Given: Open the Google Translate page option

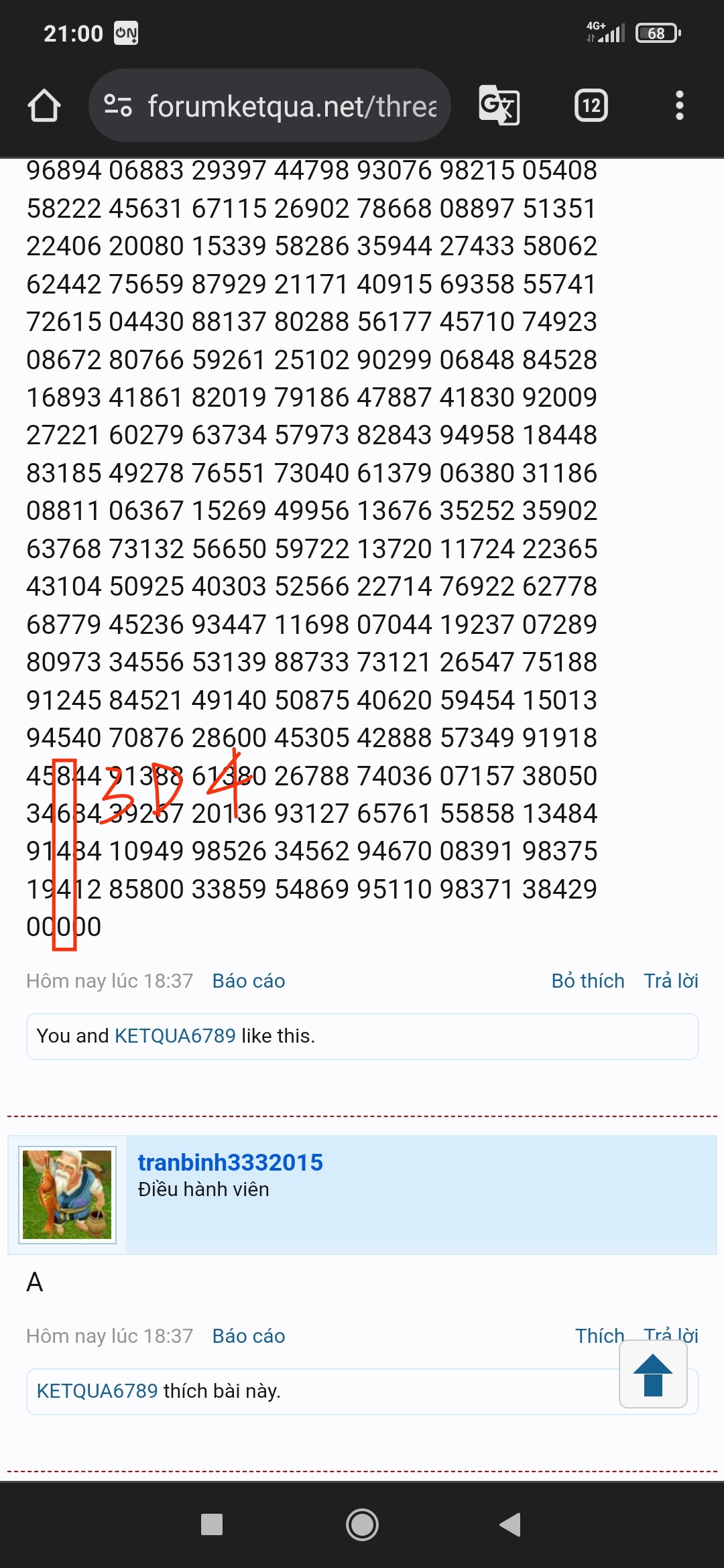Looking at the screenshot, I should click(499, 105).
